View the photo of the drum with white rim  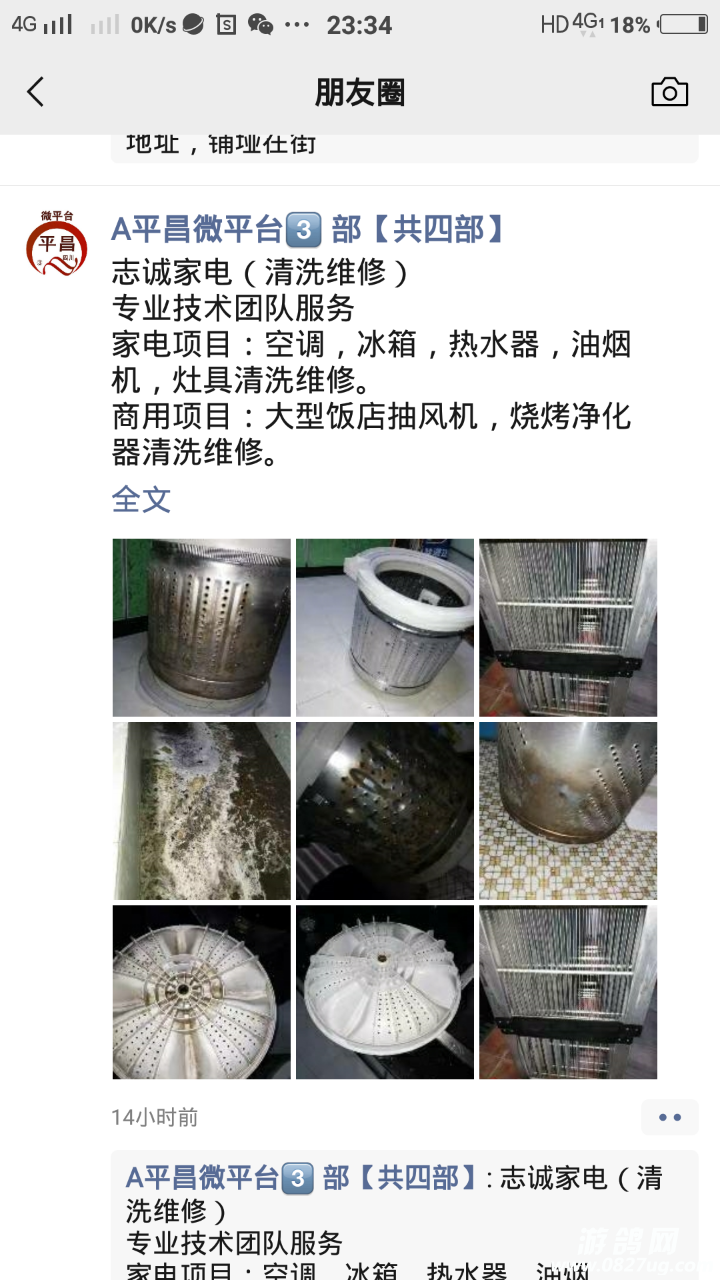[385, 628]
